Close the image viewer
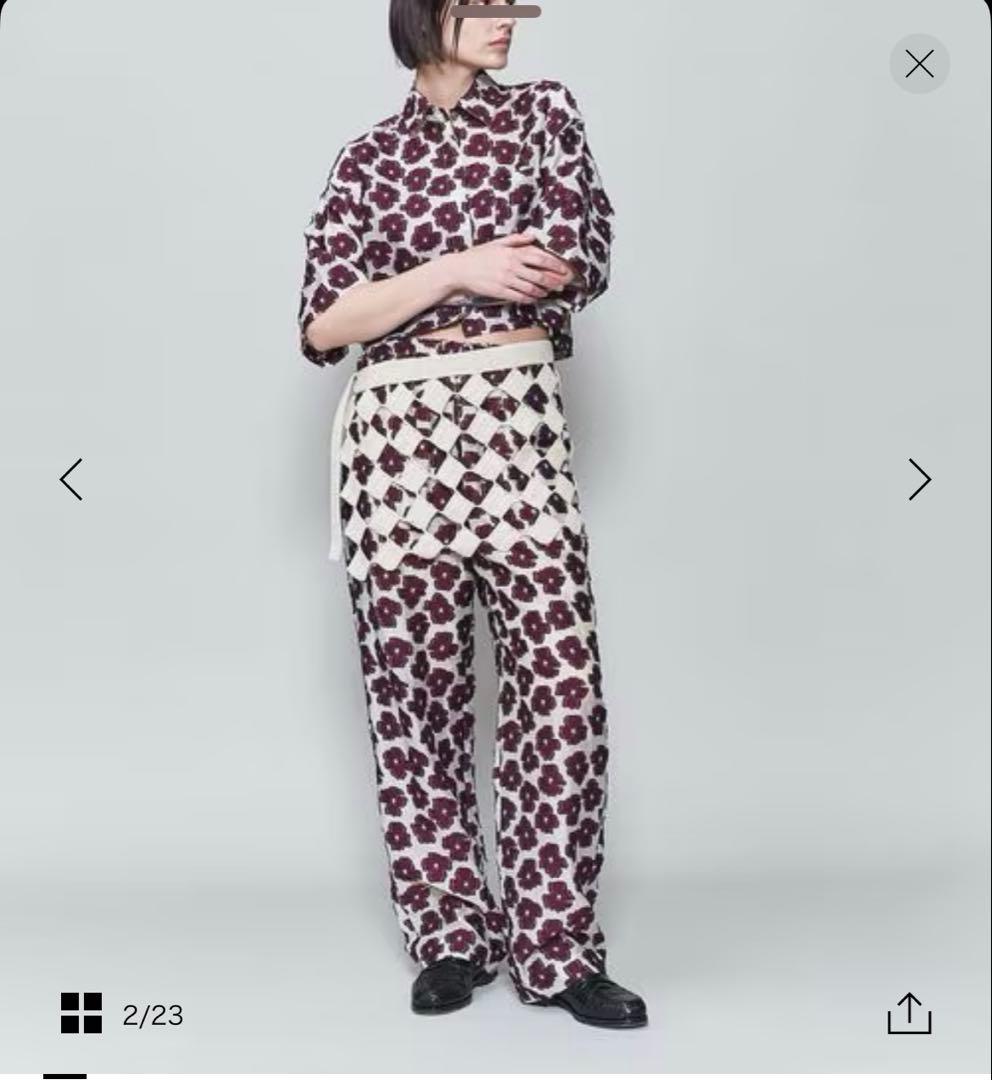 coord(919,64)
